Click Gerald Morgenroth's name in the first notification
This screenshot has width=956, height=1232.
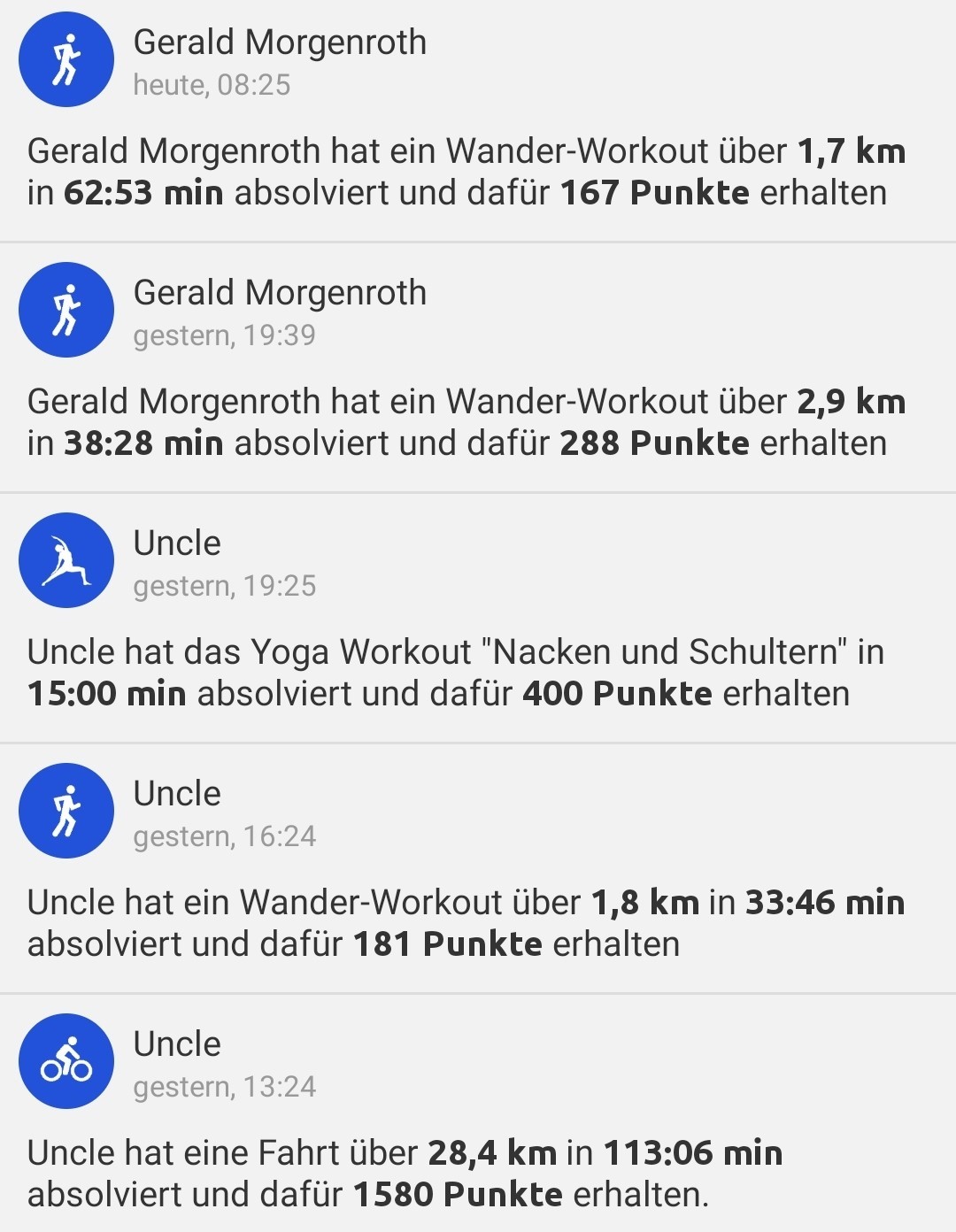pos(280,42)
